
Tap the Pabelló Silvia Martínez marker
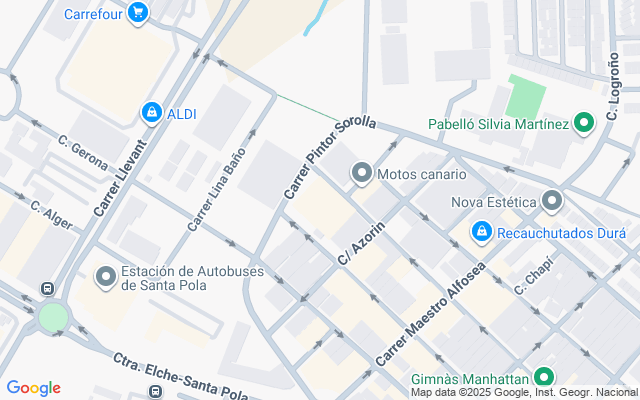pyautogui.click(x=585, y=124)
